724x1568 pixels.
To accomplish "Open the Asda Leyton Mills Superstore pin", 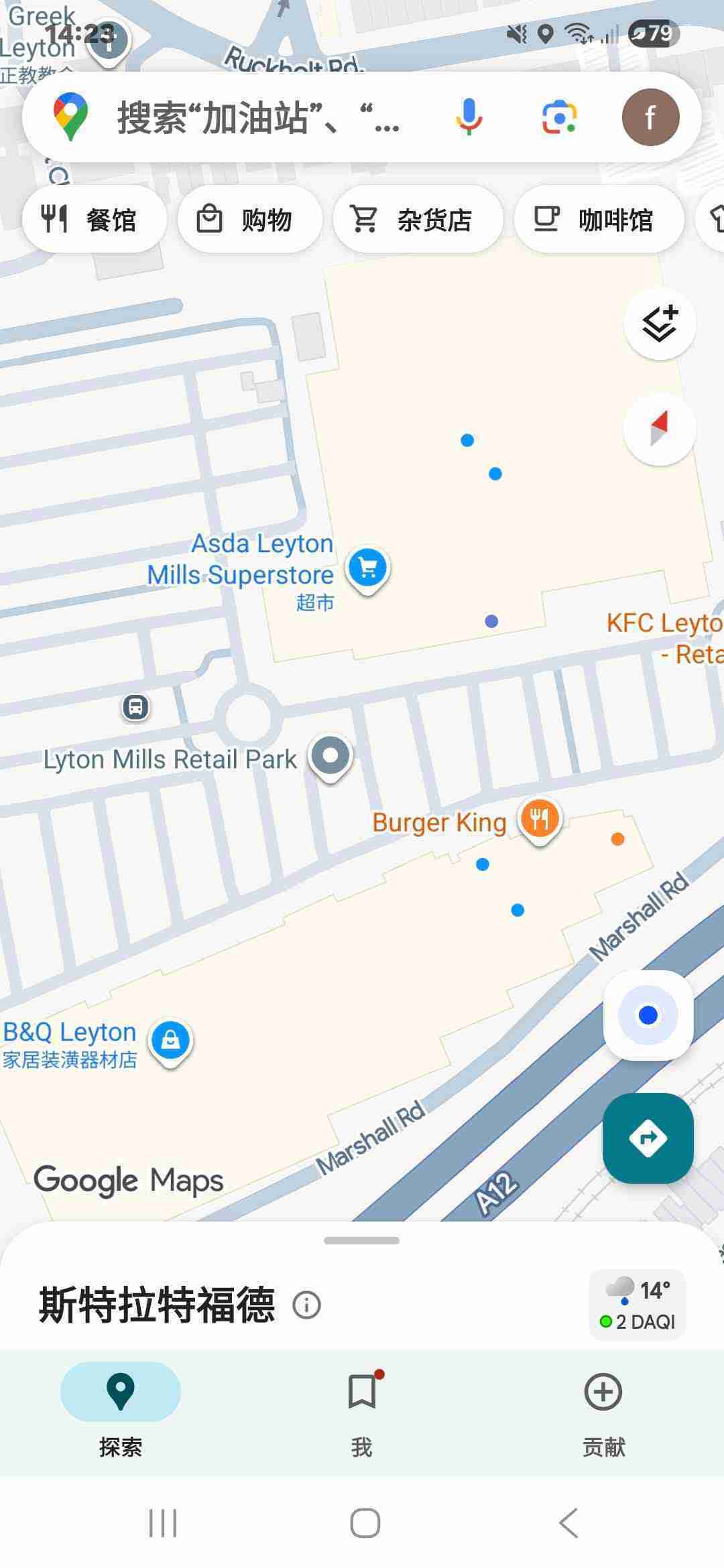I will click(x=367, y=568).
